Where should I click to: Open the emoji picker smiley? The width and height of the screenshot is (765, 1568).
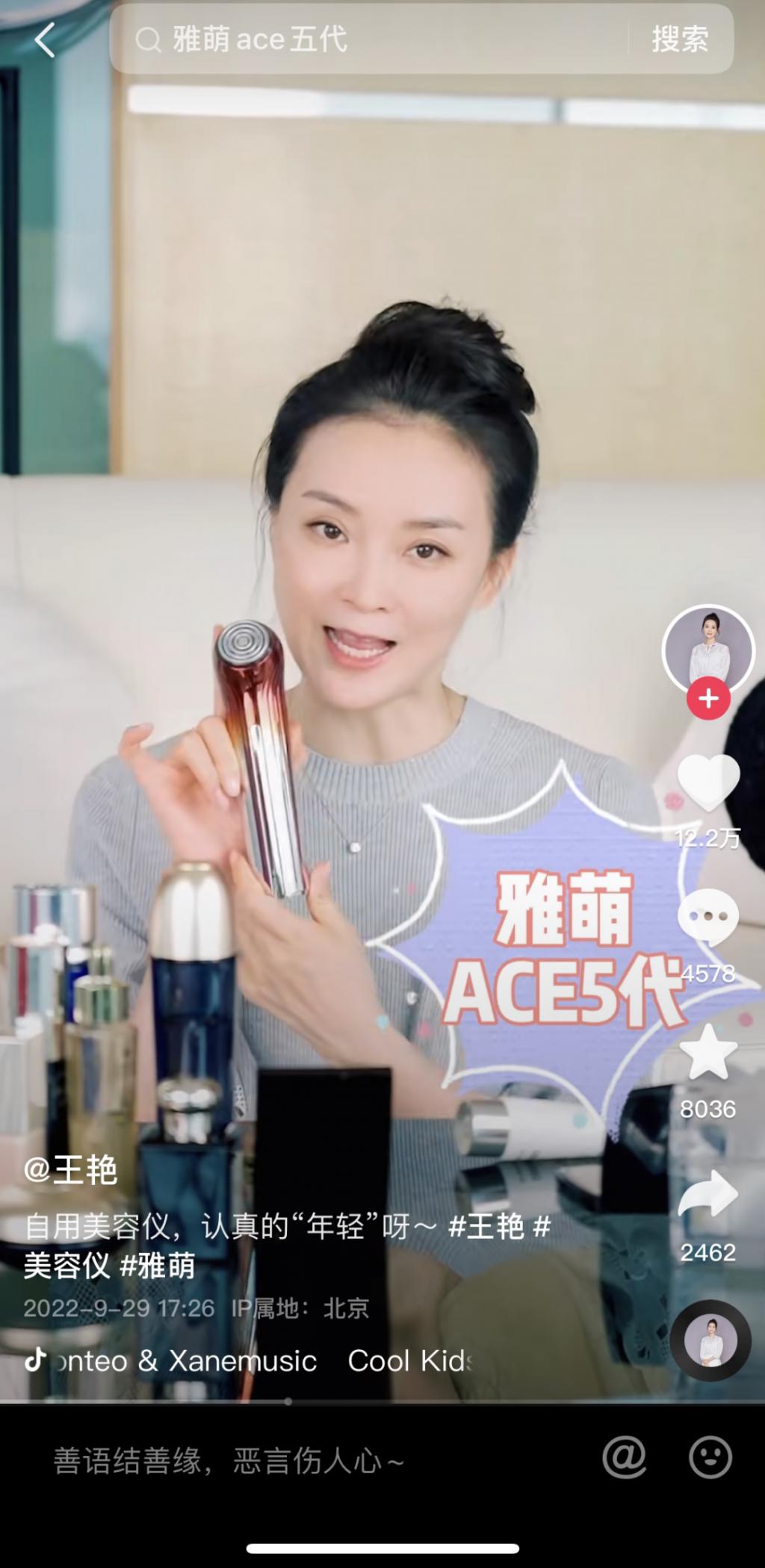710,1457
